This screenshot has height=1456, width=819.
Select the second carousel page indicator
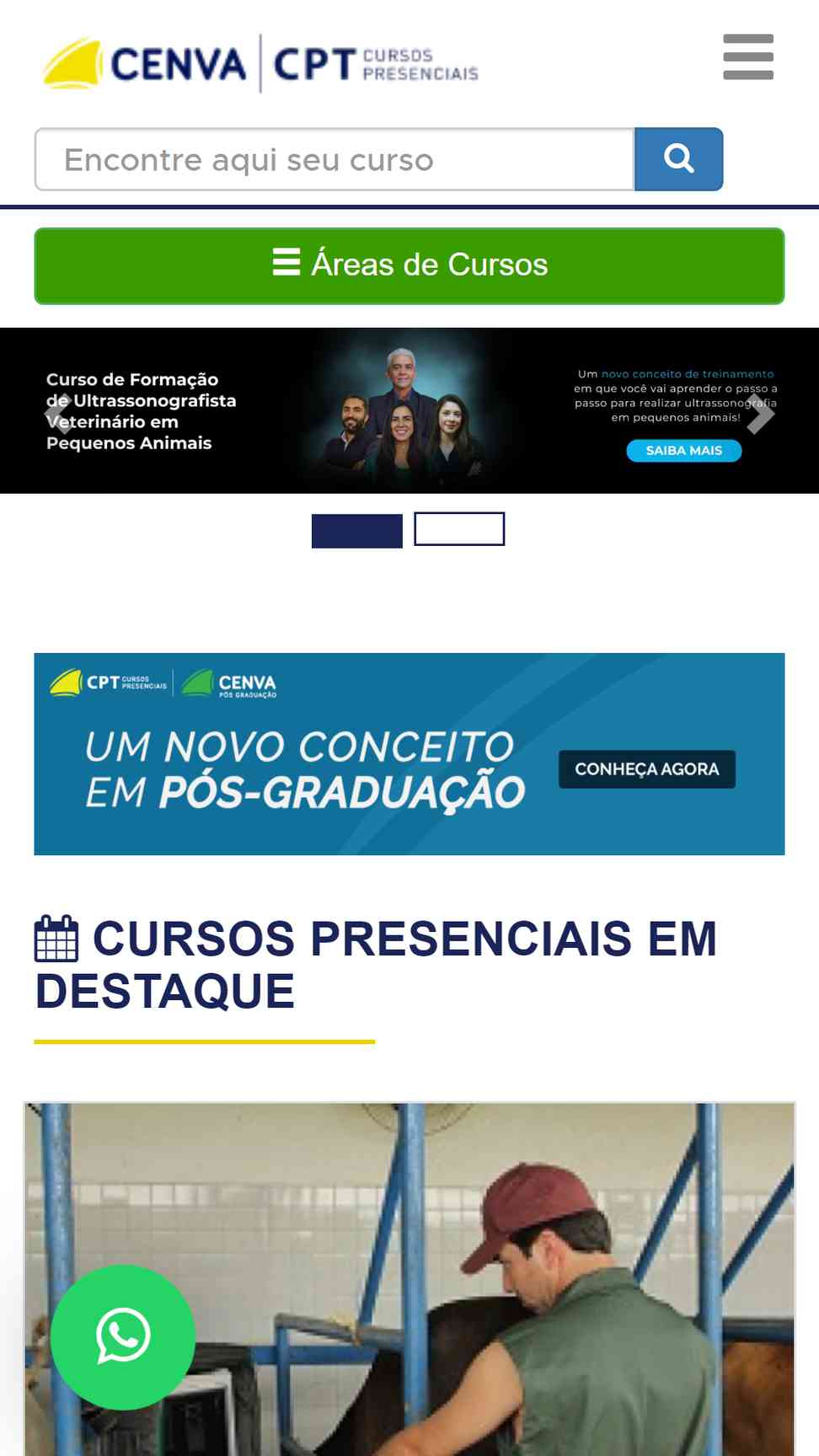coord(459,529)
